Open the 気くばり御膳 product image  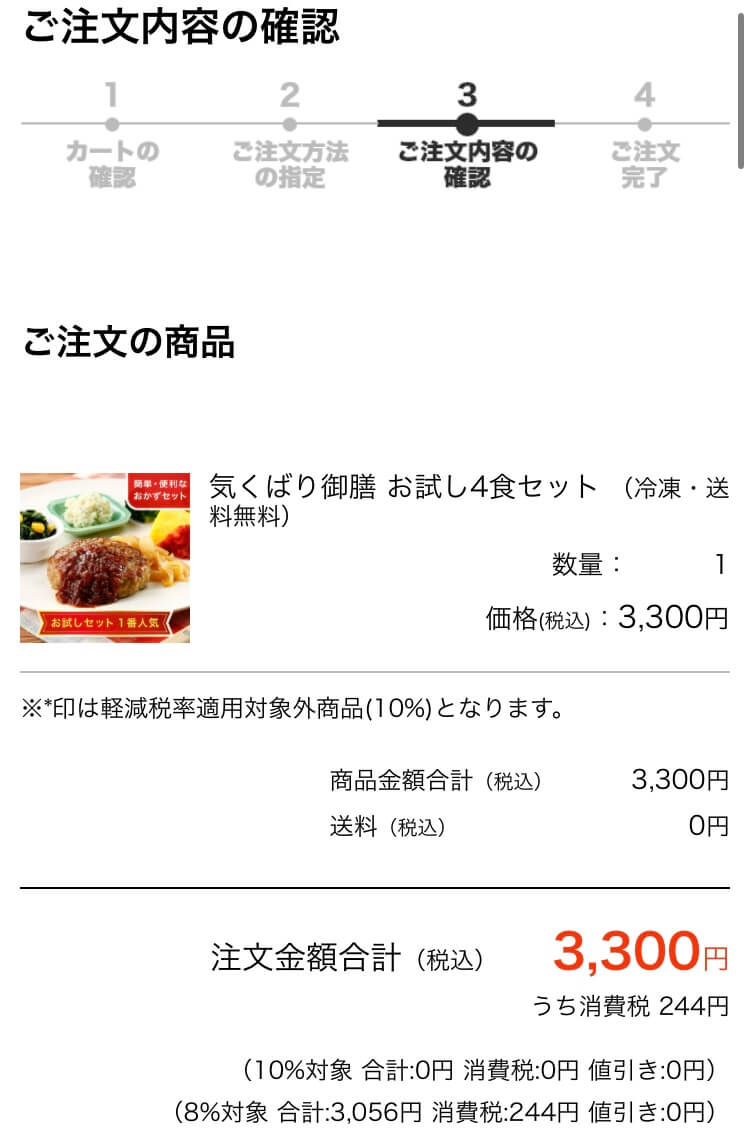click(105, 557)
